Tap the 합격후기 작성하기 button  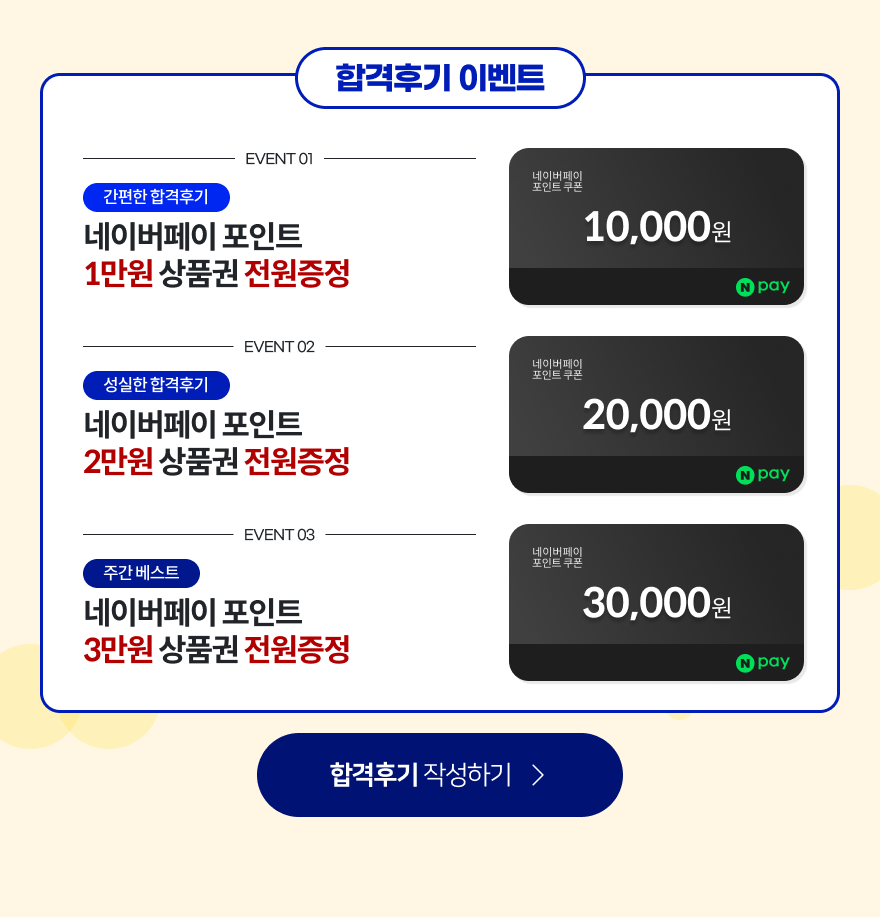click(x=439, y=775)
